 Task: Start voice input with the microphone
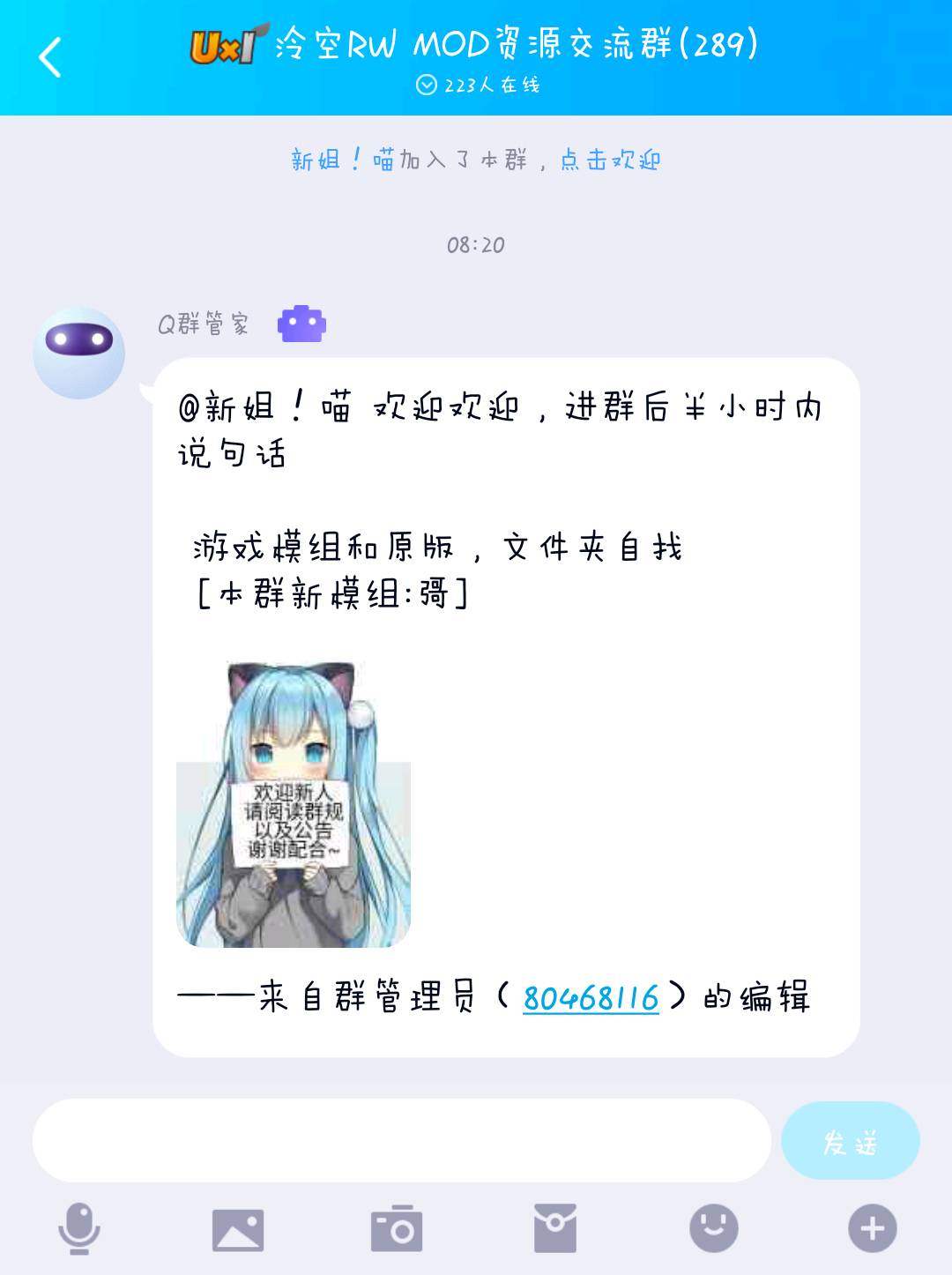79,1228
